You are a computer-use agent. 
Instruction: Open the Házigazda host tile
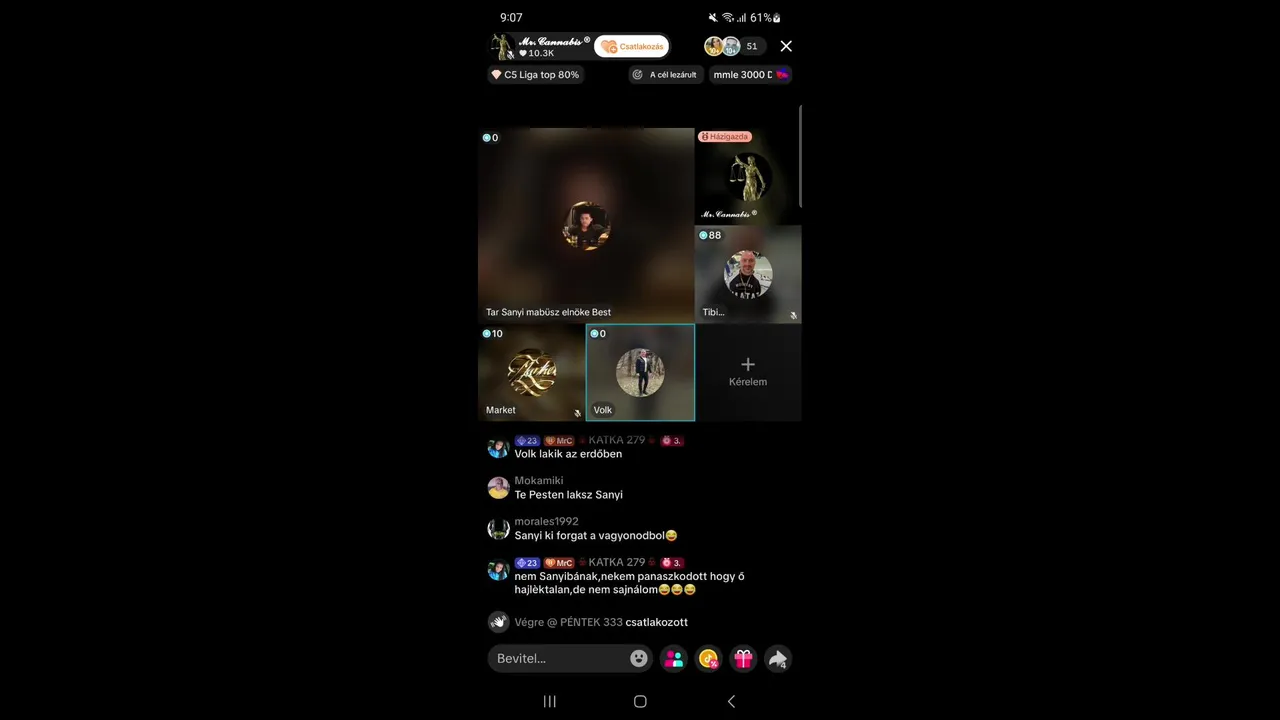(x=748, y=176)
